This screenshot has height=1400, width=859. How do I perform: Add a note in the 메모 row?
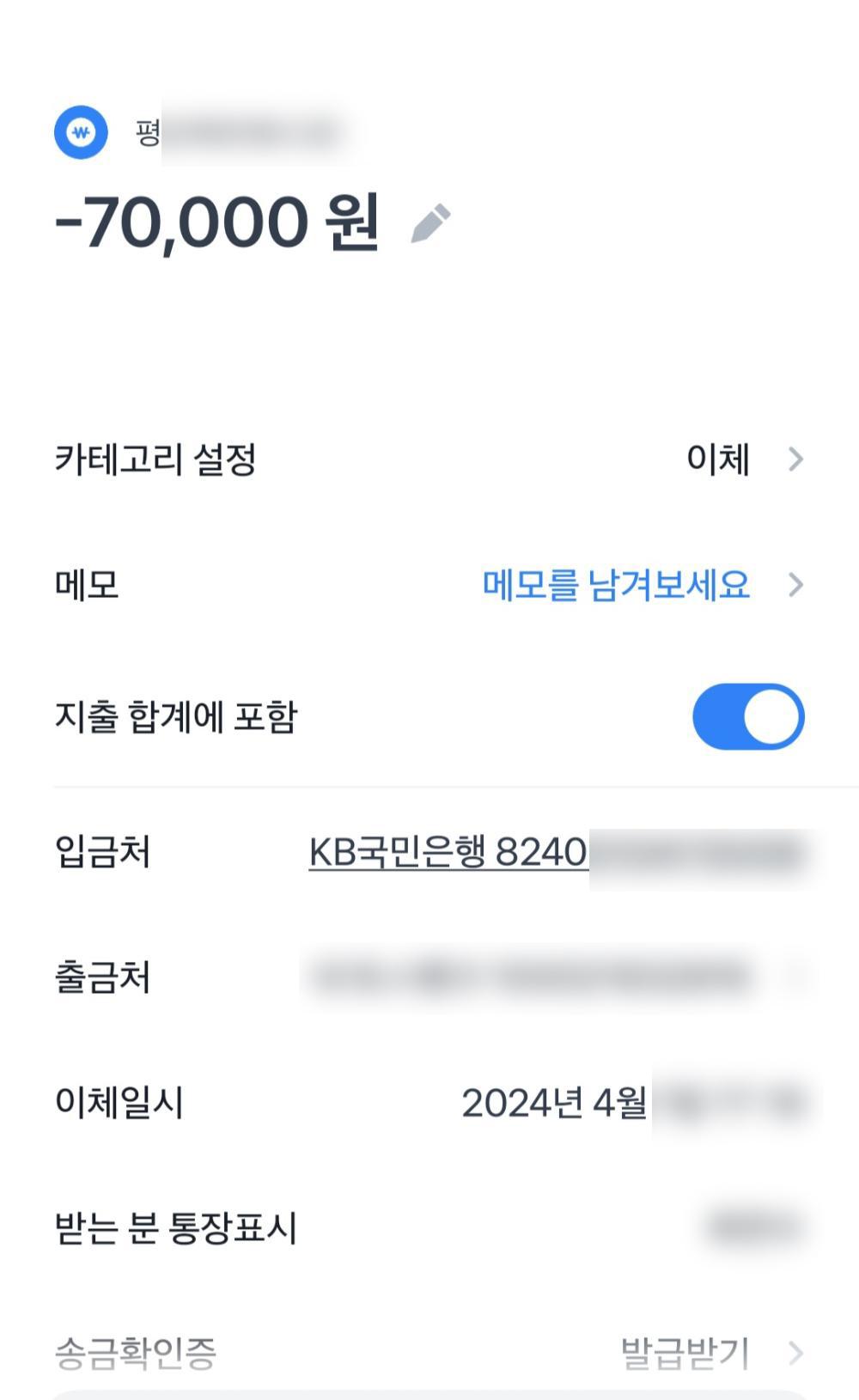pyautogui.click(x=615, y=585)
